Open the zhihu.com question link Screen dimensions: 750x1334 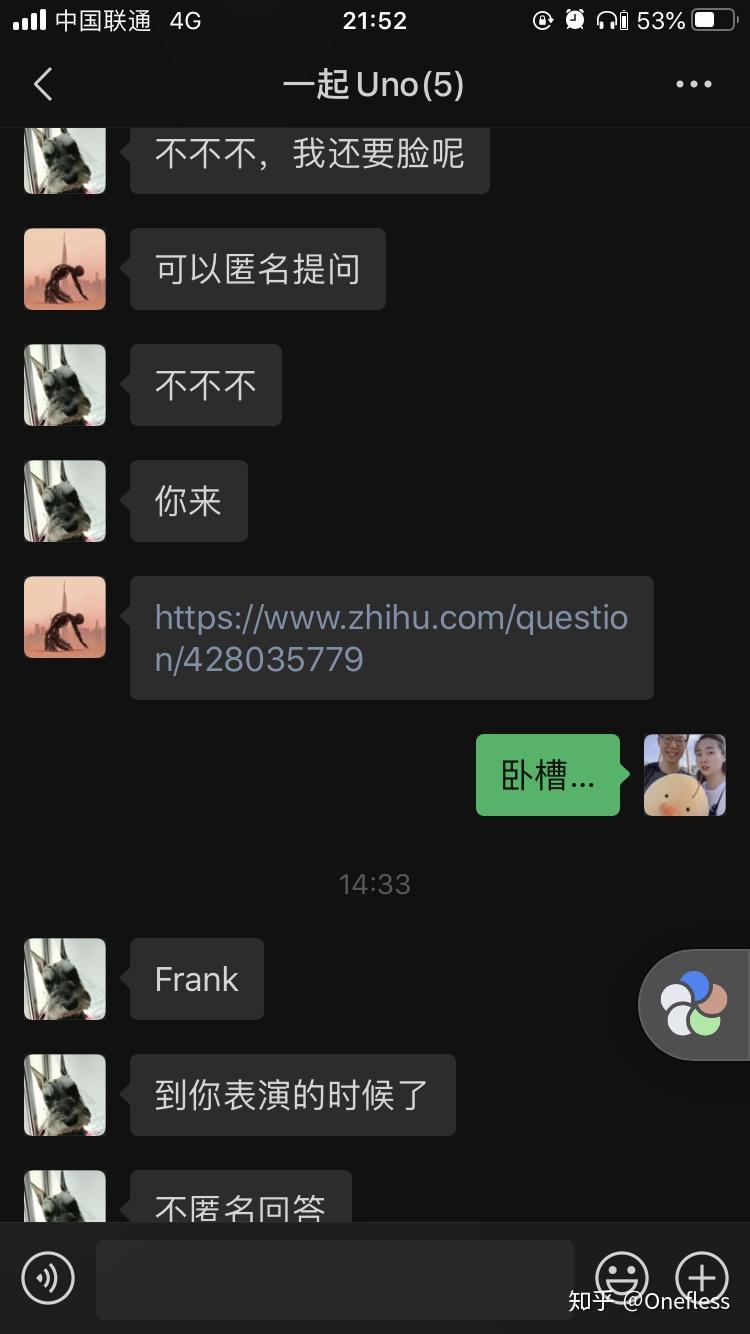pos(391,638)
